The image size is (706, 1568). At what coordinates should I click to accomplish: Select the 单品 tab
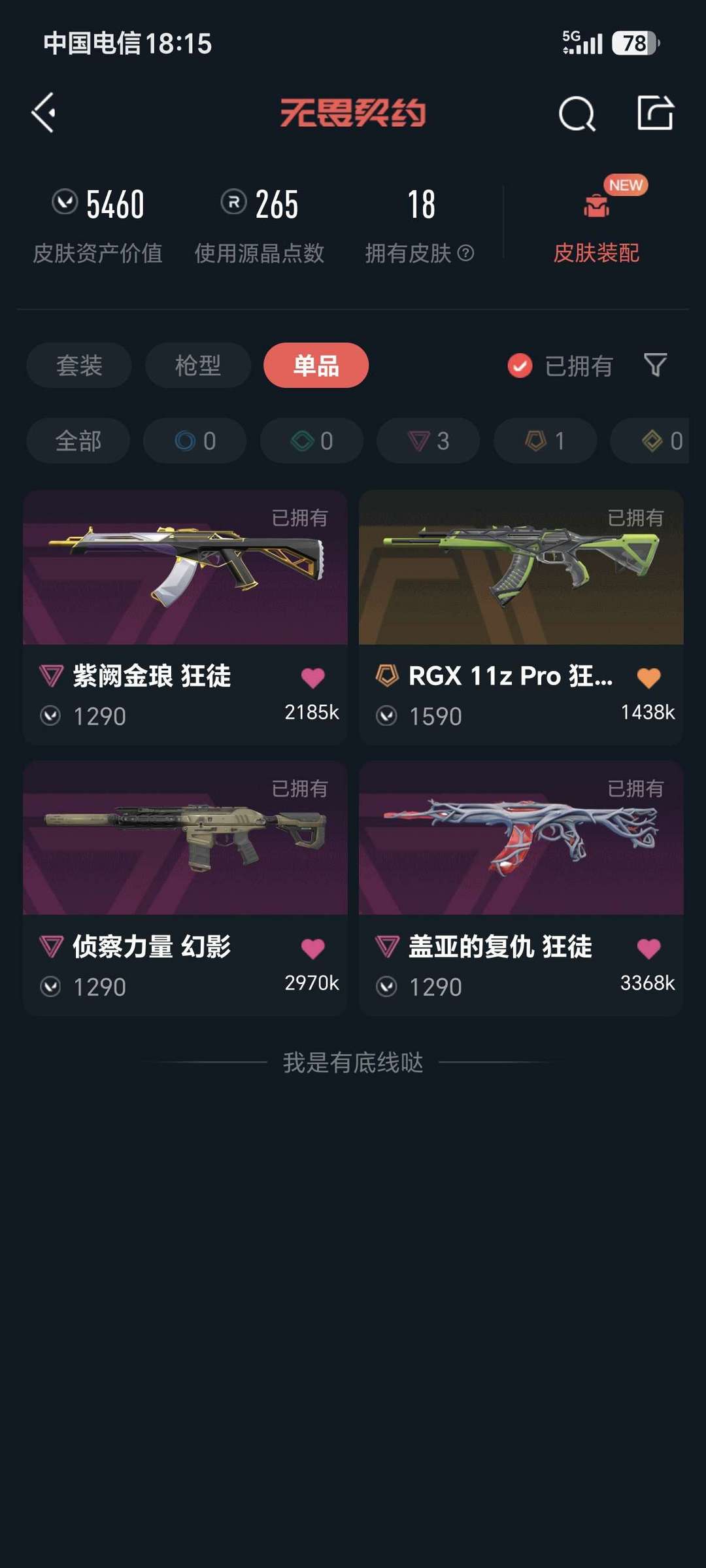click(x=316, y=365)
